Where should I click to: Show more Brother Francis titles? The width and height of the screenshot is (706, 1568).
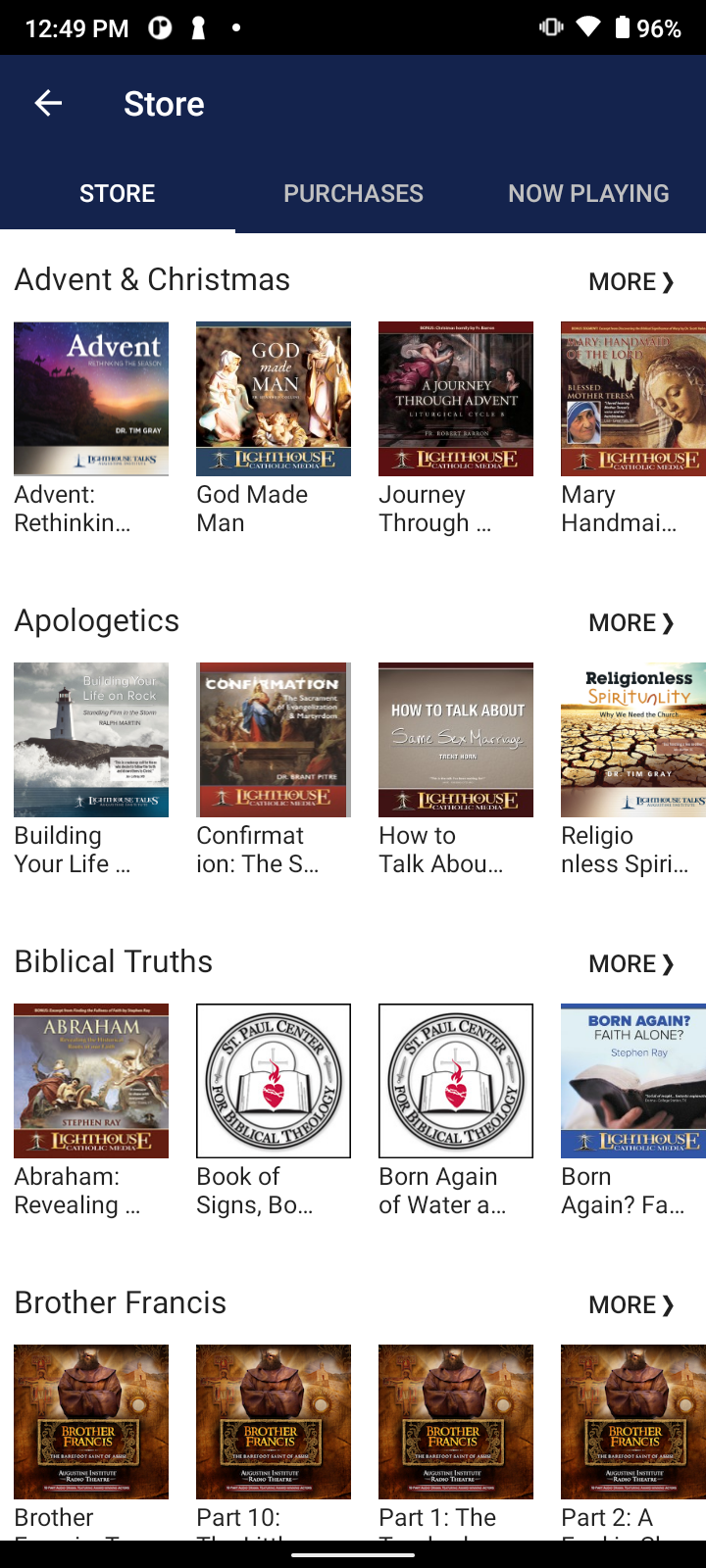(x=631, y=1305)
